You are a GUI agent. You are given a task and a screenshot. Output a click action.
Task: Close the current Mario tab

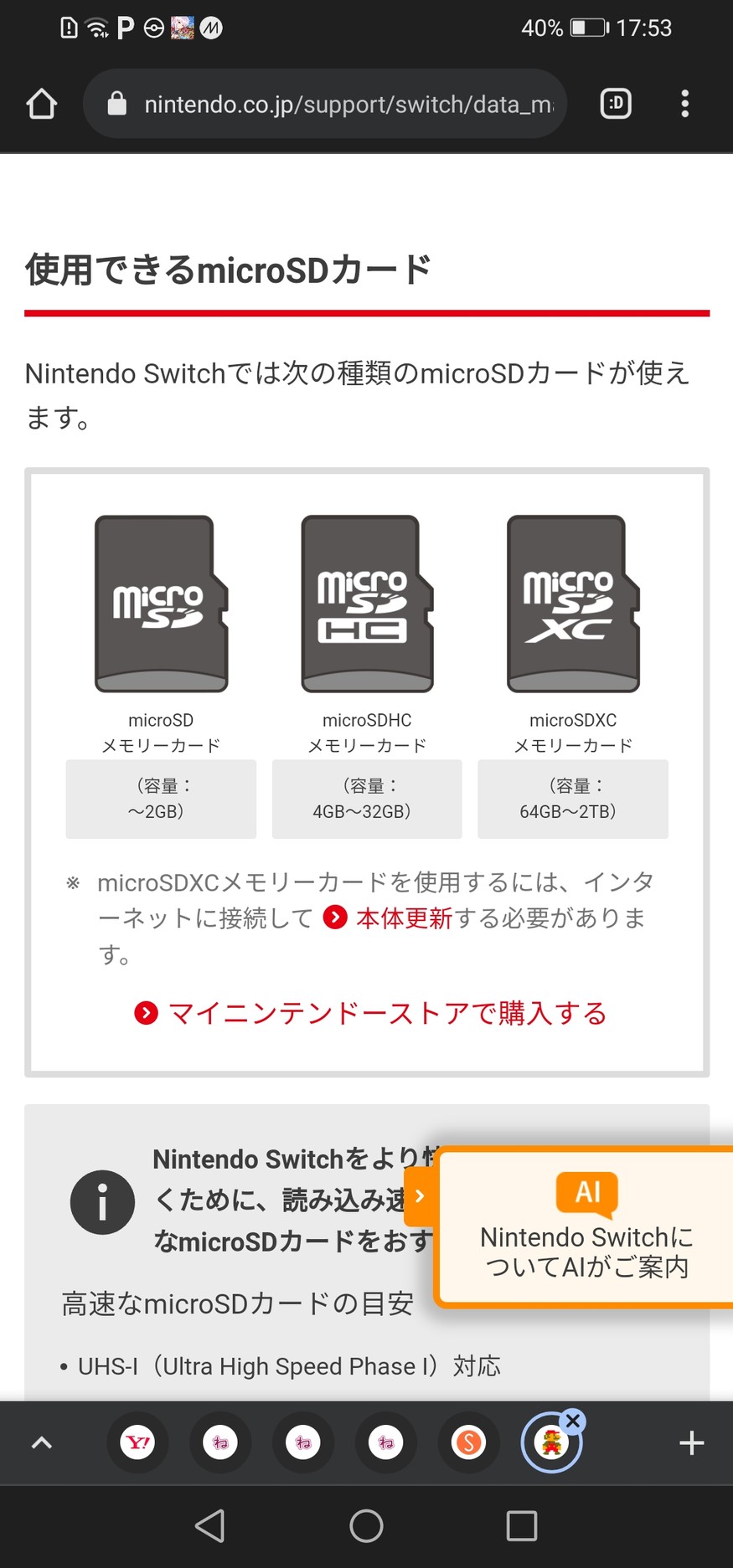pyautogui.click(x=573, y=1421)
